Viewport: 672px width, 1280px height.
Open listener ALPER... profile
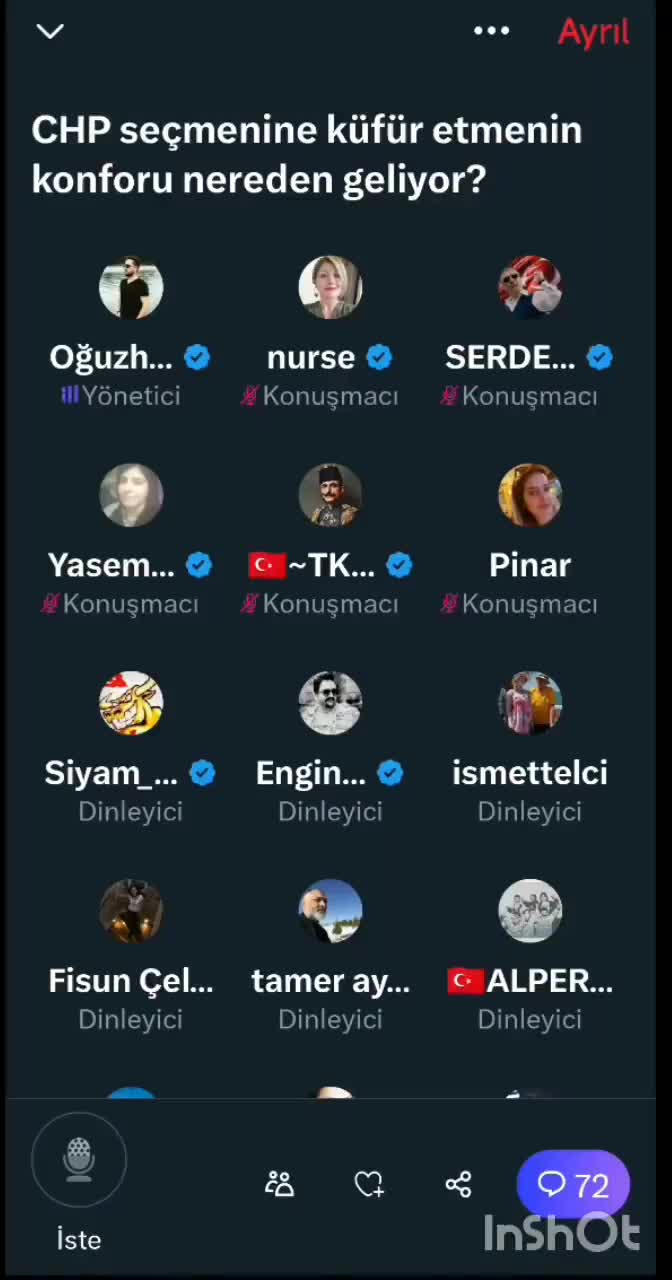point(529,911)
